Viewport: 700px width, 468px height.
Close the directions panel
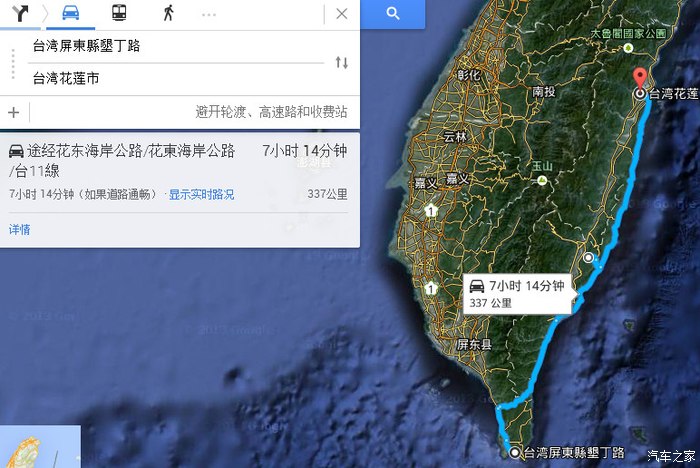[341, 14]
